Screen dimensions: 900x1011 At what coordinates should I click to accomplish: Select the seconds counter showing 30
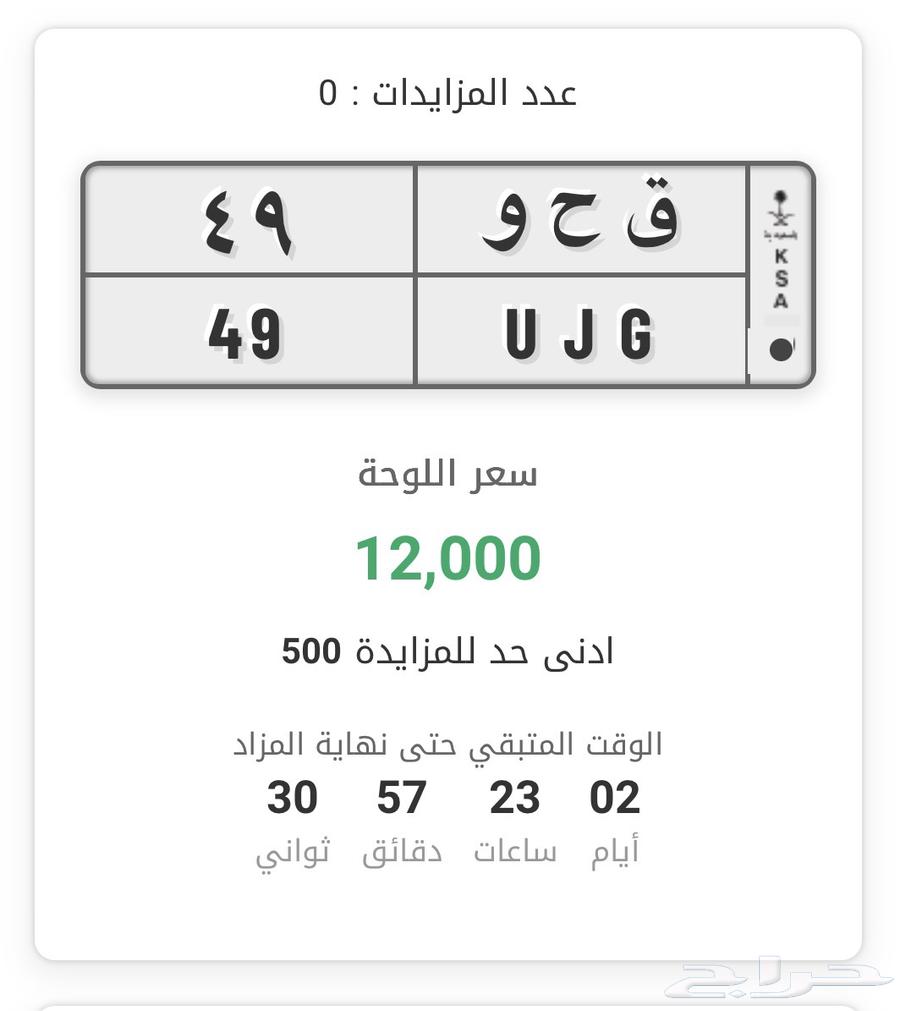coord(293,797)
